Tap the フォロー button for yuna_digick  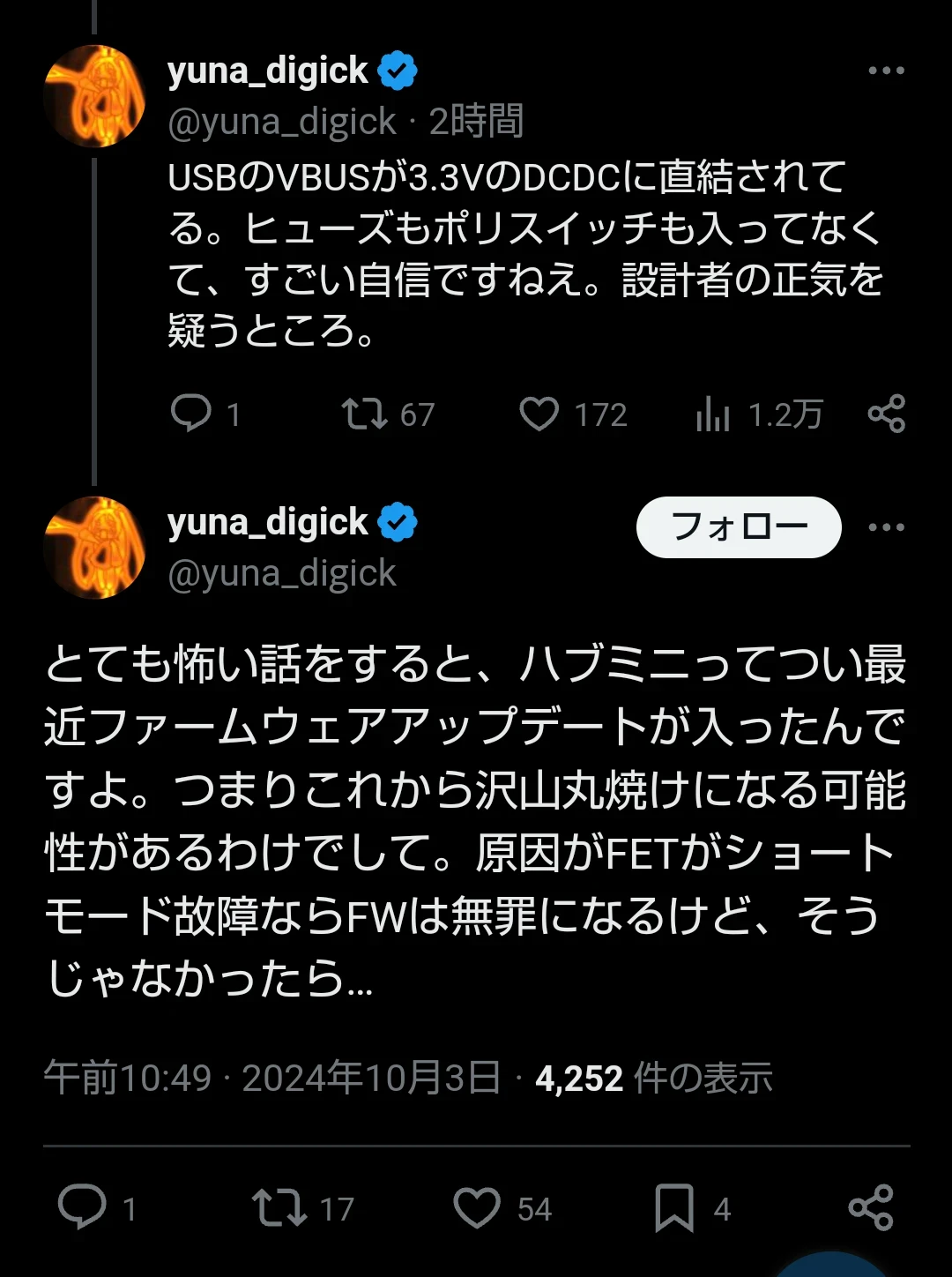click(739, 527)
